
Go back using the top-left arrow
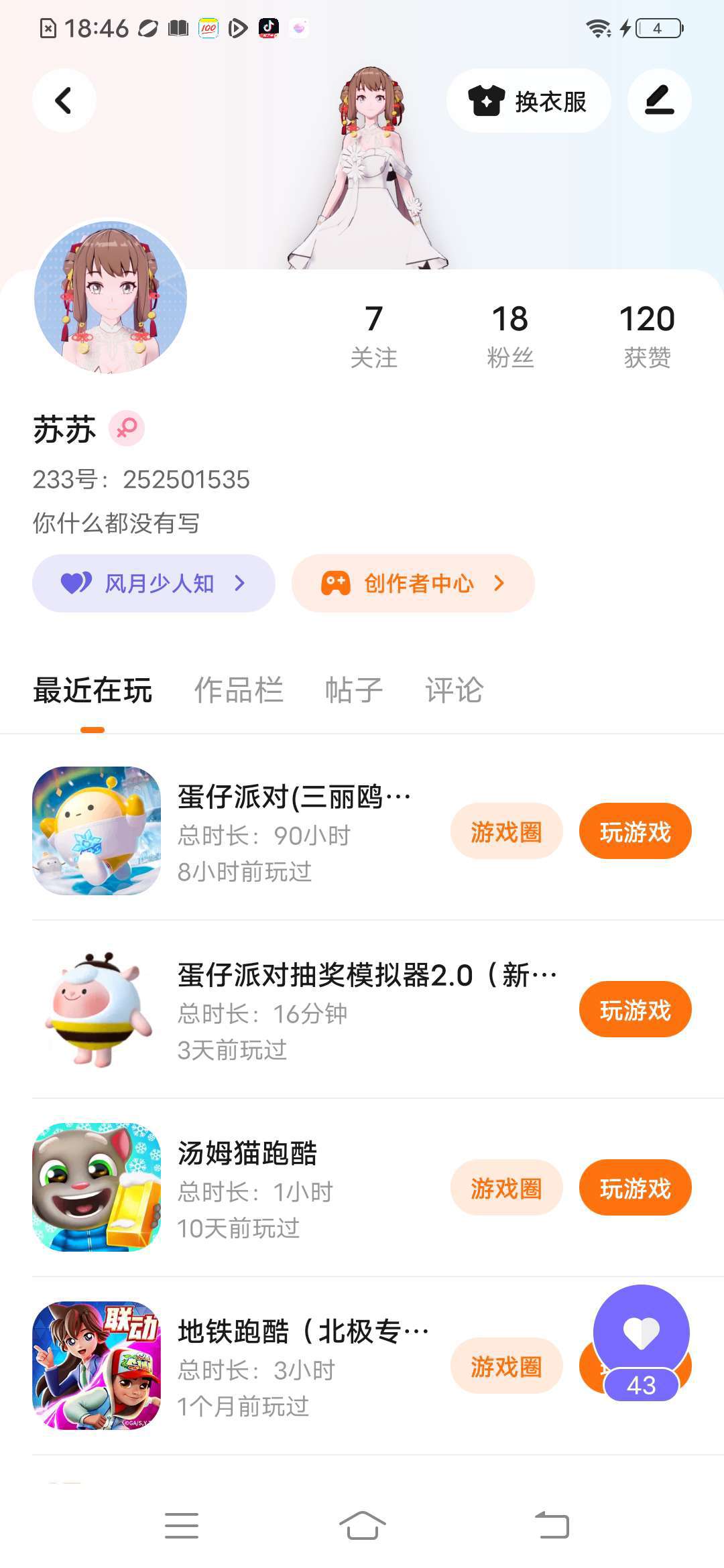click(x=64, y=101)
